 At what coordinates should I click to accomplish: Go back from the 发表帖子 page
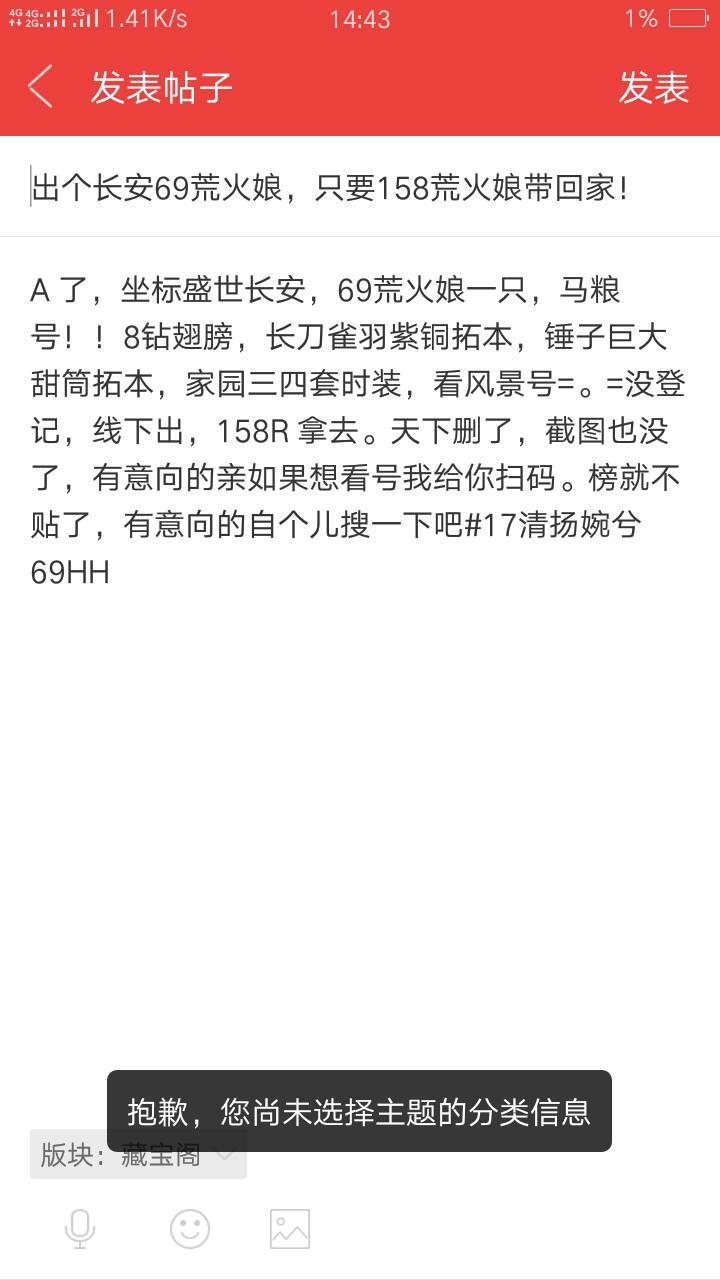click(40, 87)
